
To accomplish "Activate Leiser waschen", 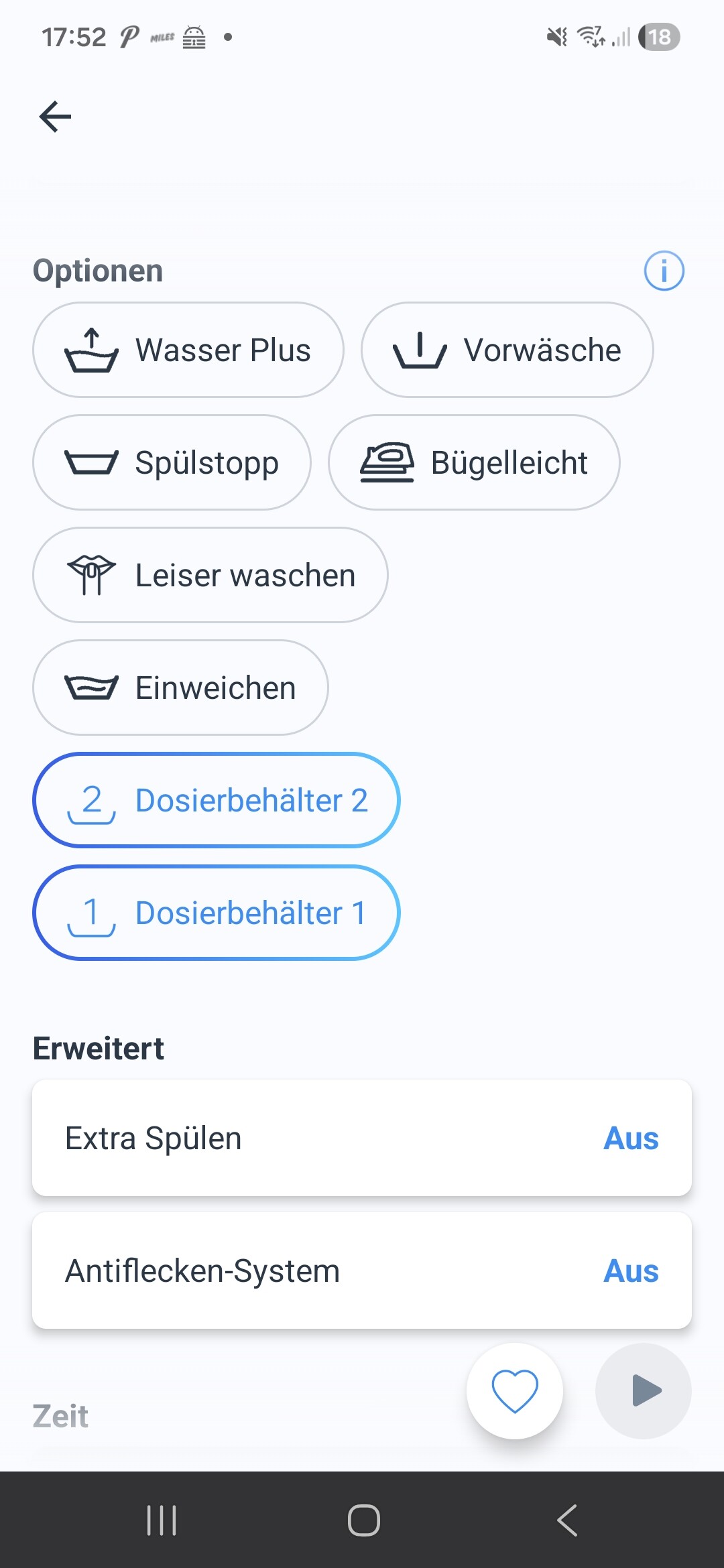I will coord(210,575).
